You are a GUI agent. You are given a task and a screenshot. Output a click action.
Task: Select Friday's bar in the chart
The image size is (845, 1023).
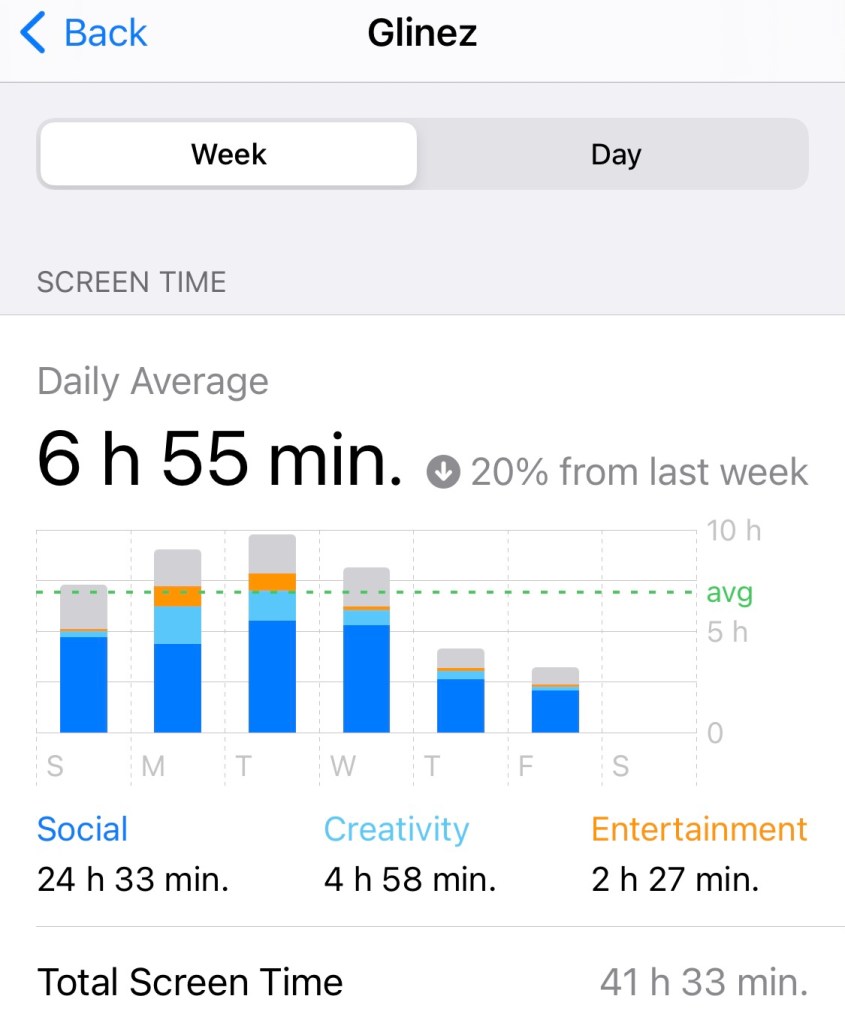click(x=555, y=702)
